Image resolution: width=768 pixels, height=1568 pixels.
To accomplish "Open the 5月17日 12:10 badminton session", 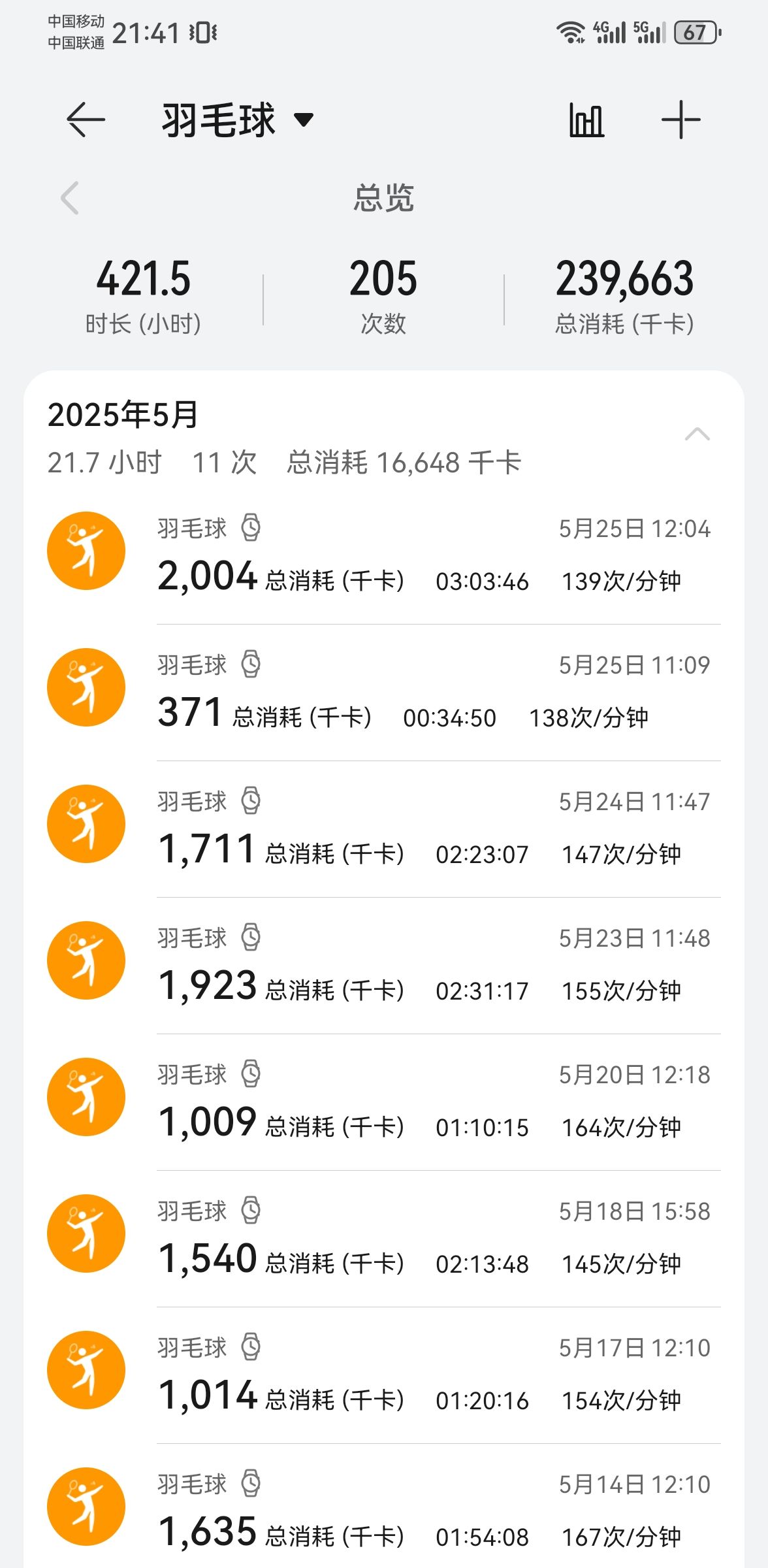I will (x=384, y=1373).
